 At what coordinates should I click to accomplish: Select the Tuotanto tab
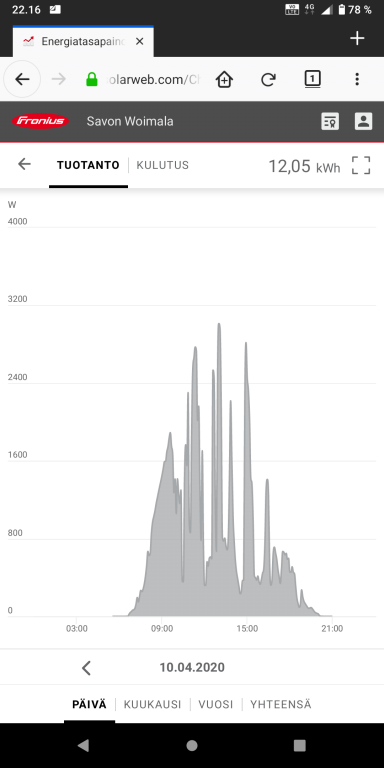(x=88, y=165)
